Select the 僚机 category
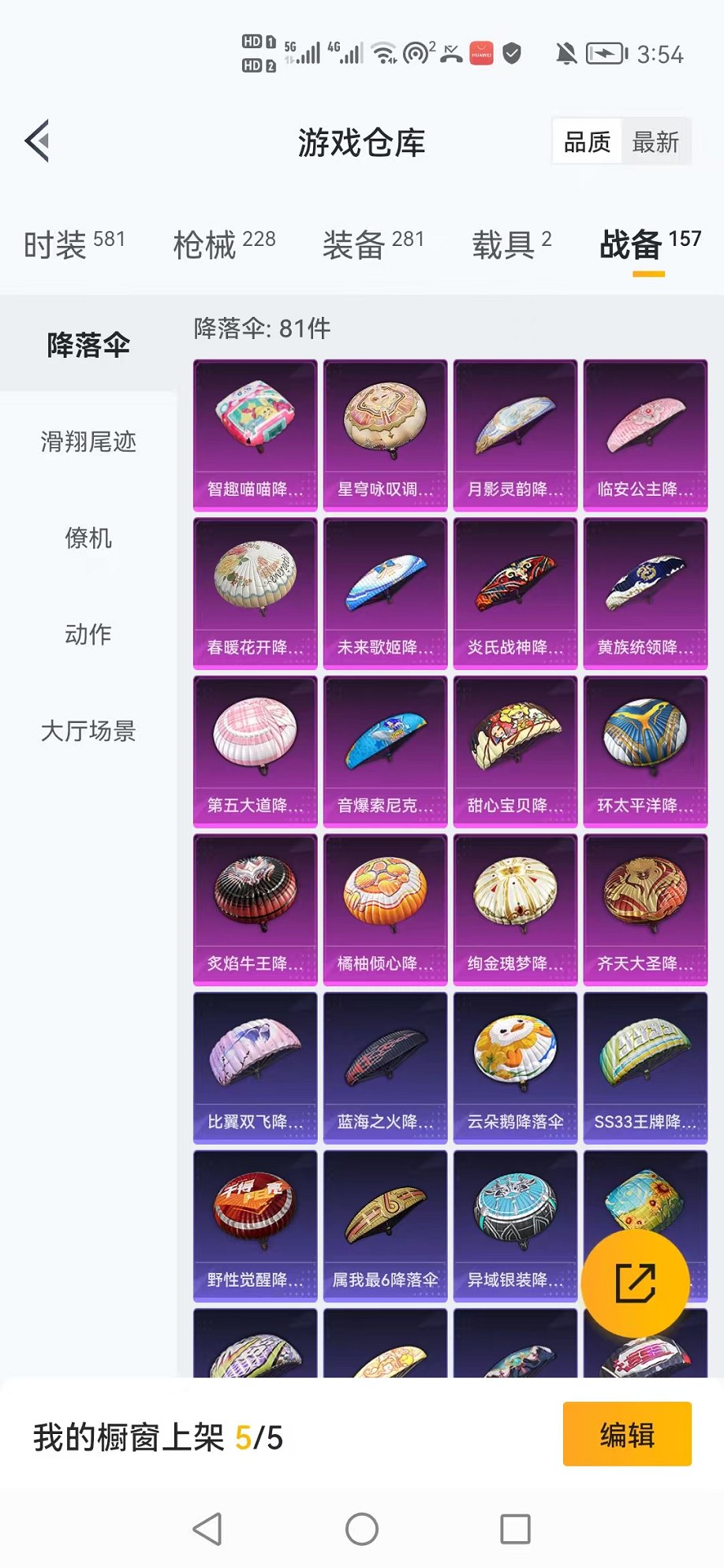This screenshot has width=724, height=1568. pyautogui.click(x=88, y=538)
